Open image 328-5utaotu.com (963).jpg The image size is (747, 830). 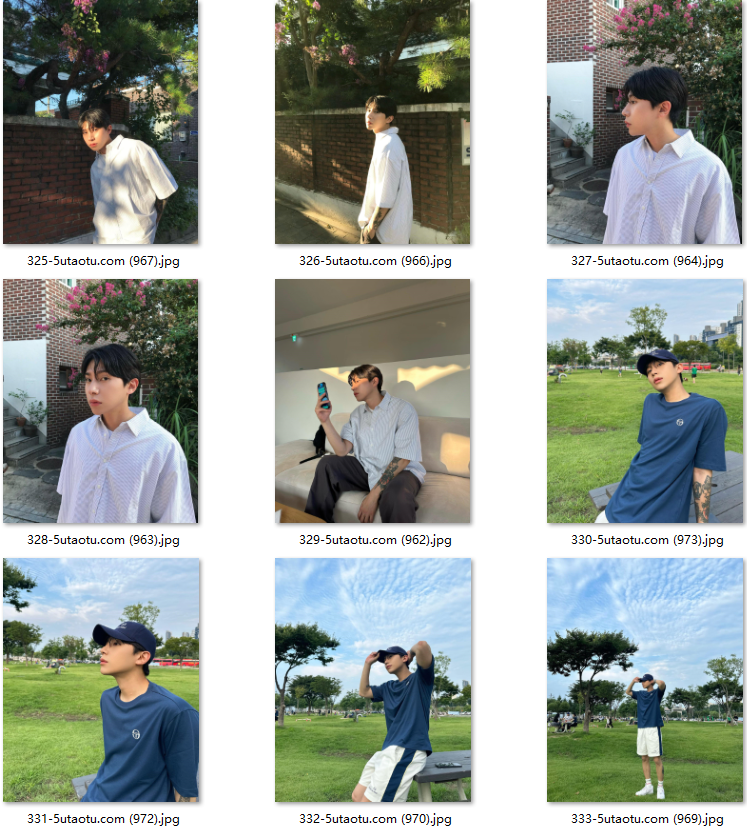[x=100, y=401]
